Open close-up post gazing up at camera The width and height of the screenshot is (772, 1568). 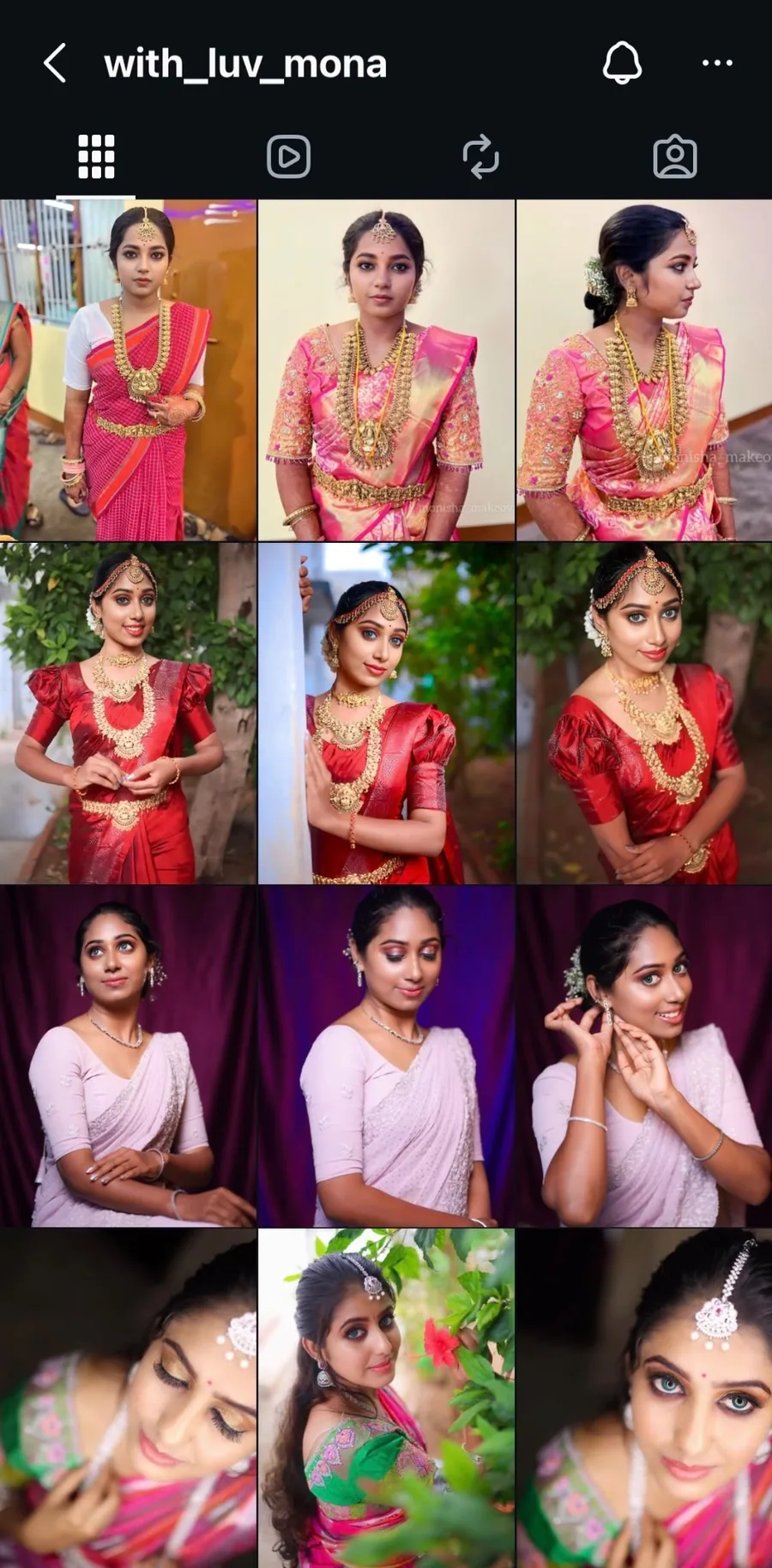(644, 1398)
